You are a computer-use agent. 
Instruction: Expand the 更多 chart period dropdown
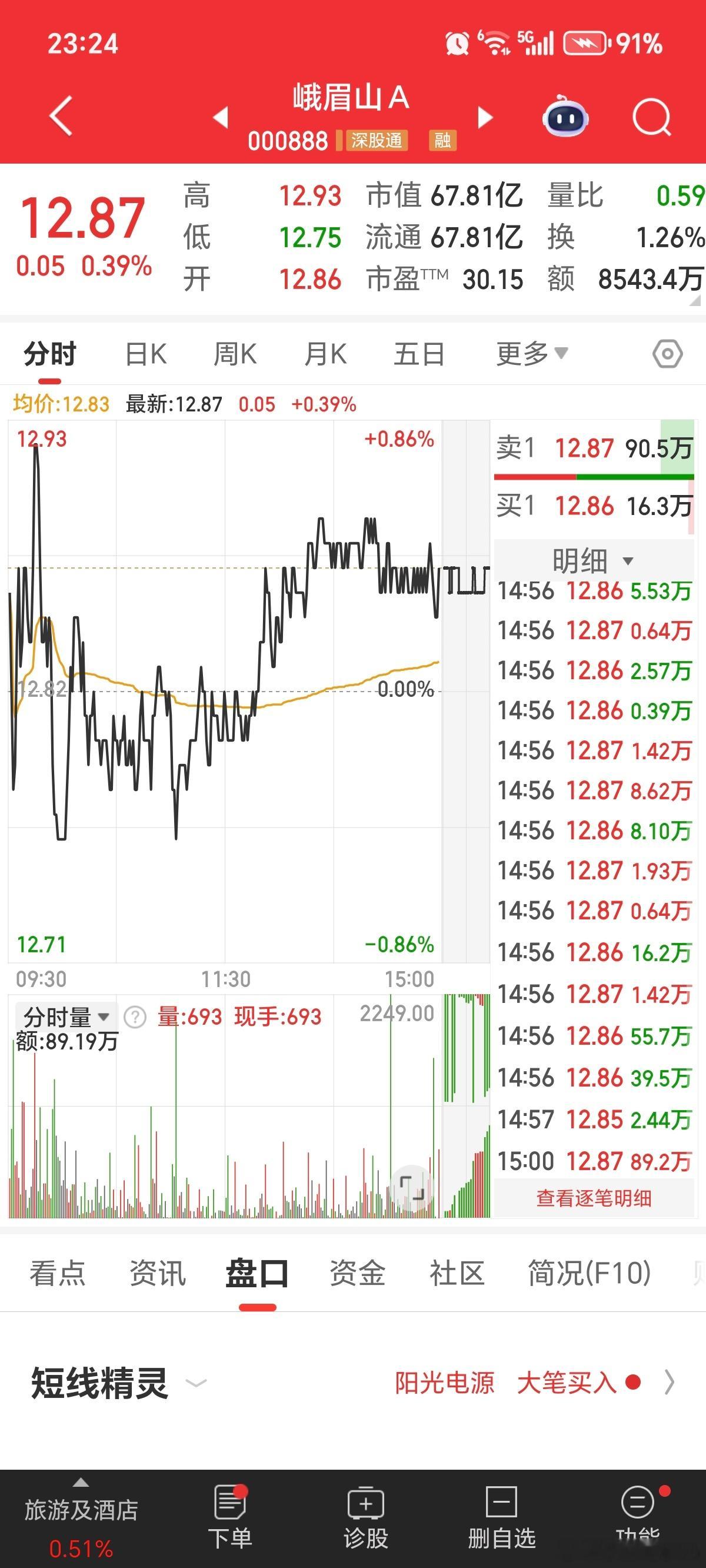[x=531, y=354]
